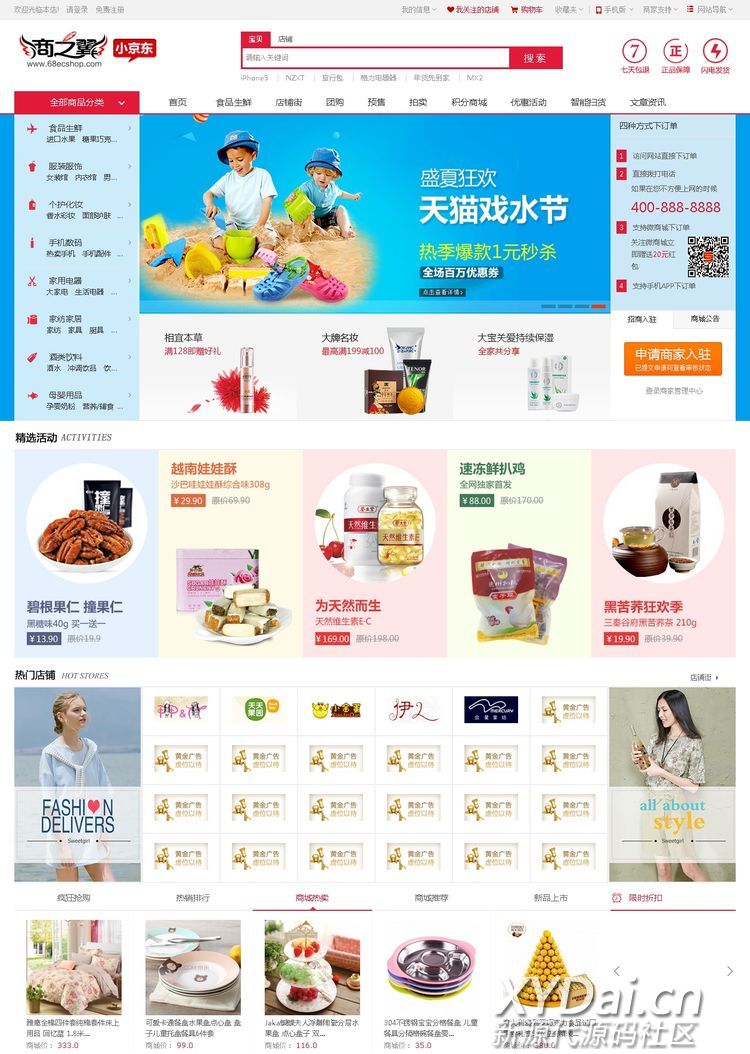Go to the 团购 group-buy page
The height and width of the screenshot is (1054, 750).
pyautogui.click(x=335, y=102)
